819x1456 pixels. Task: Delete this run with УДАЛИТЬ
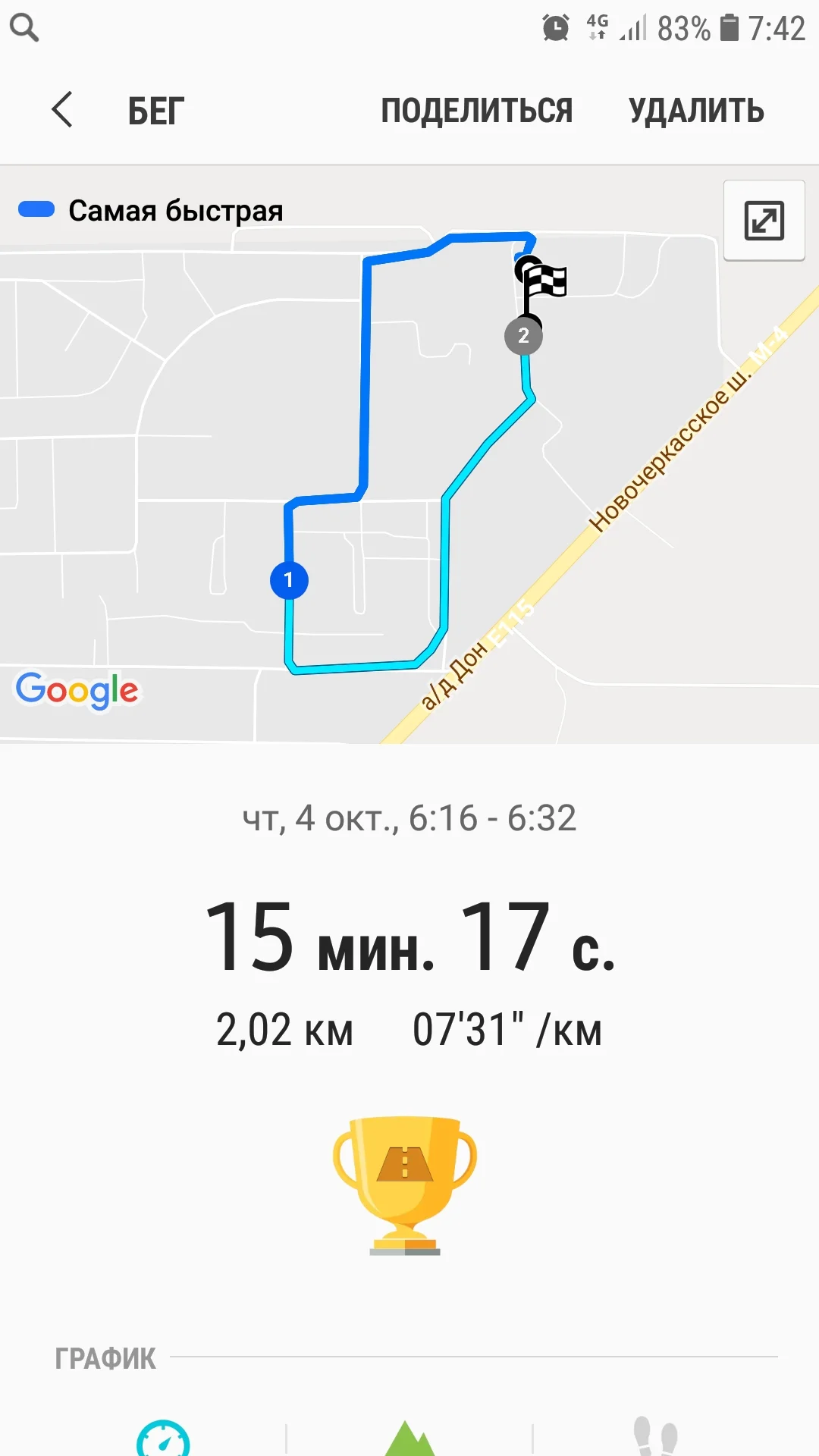pos(695,111)
